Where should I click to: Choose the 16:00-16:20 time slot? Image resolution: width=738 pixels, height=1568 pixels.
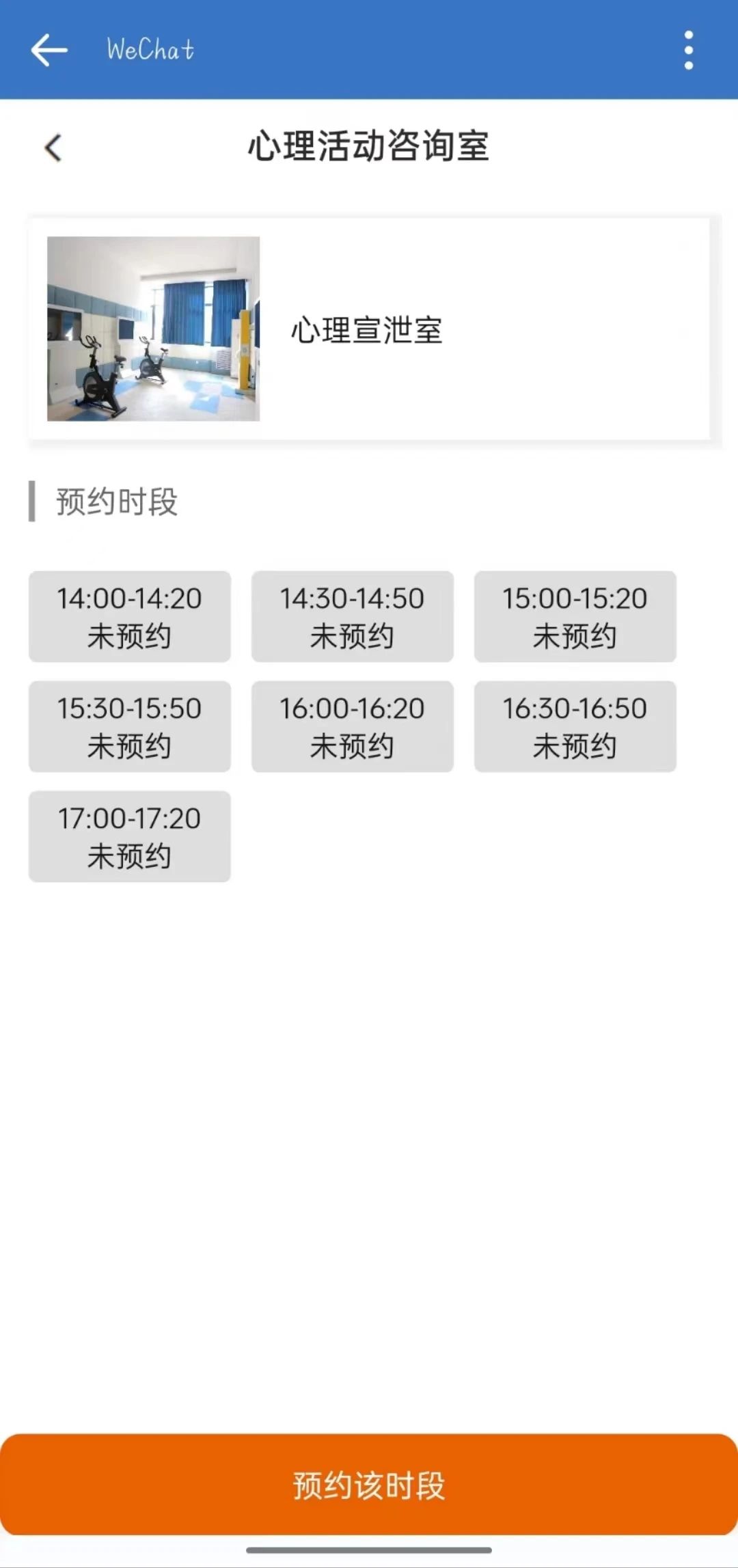(352, 726)
